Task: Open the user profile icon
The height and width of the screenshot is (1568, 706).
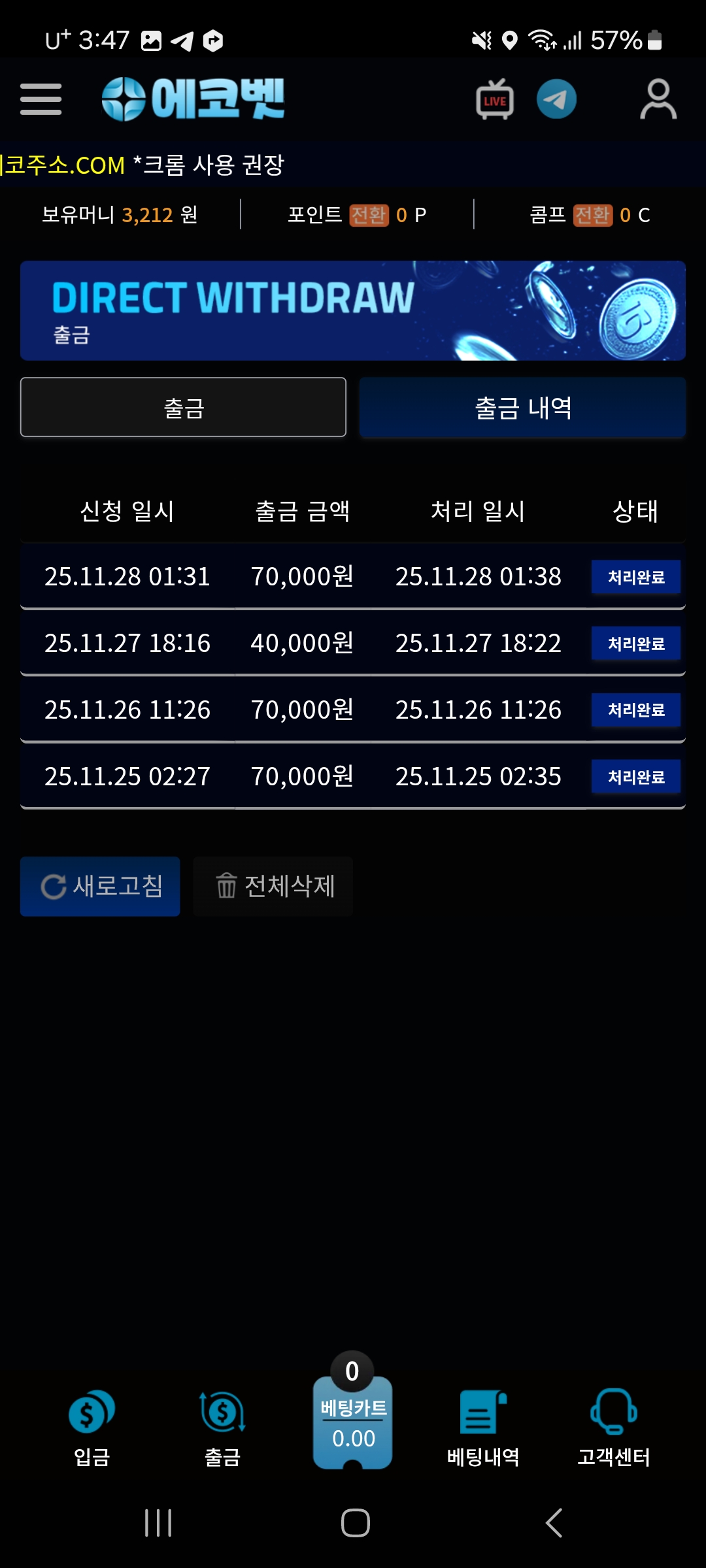Action: (658, 99)
